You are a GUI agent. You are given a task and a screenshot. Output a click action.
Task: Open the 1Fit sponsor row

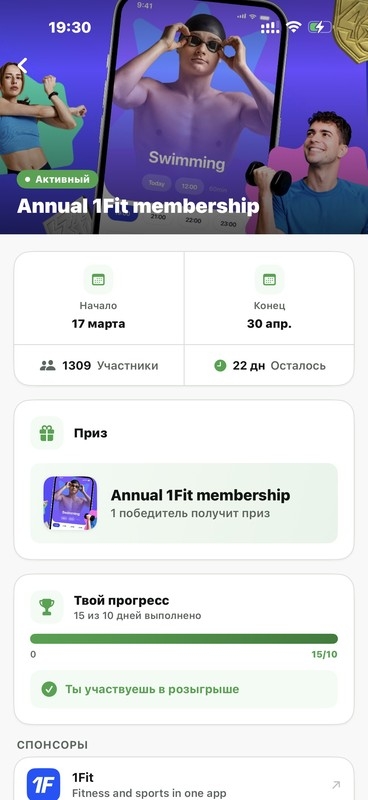coord(184,780)
